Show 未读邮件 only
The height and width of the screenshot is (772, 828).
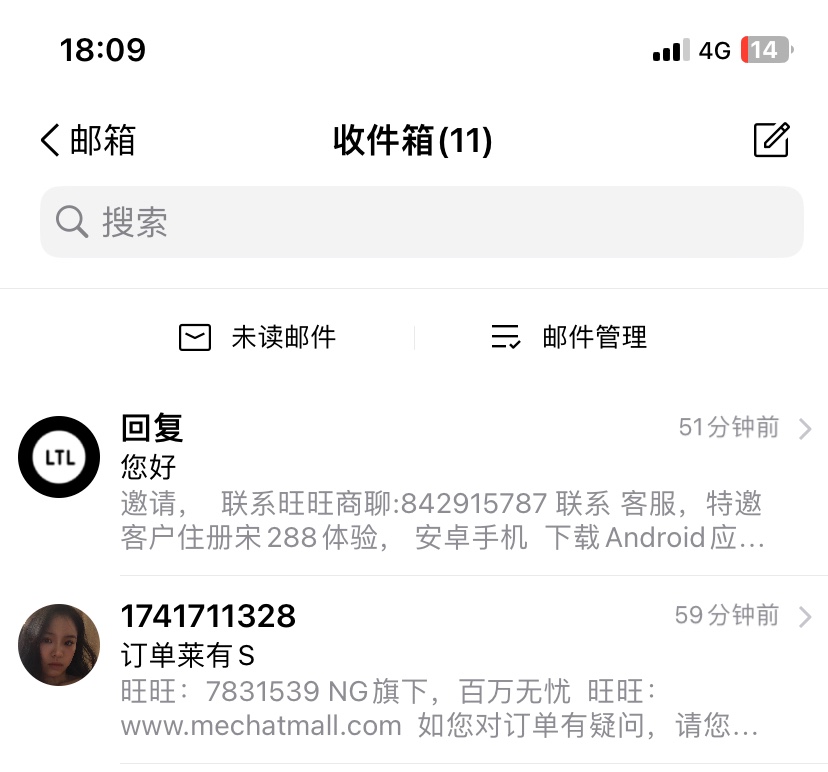click(258, 338)
